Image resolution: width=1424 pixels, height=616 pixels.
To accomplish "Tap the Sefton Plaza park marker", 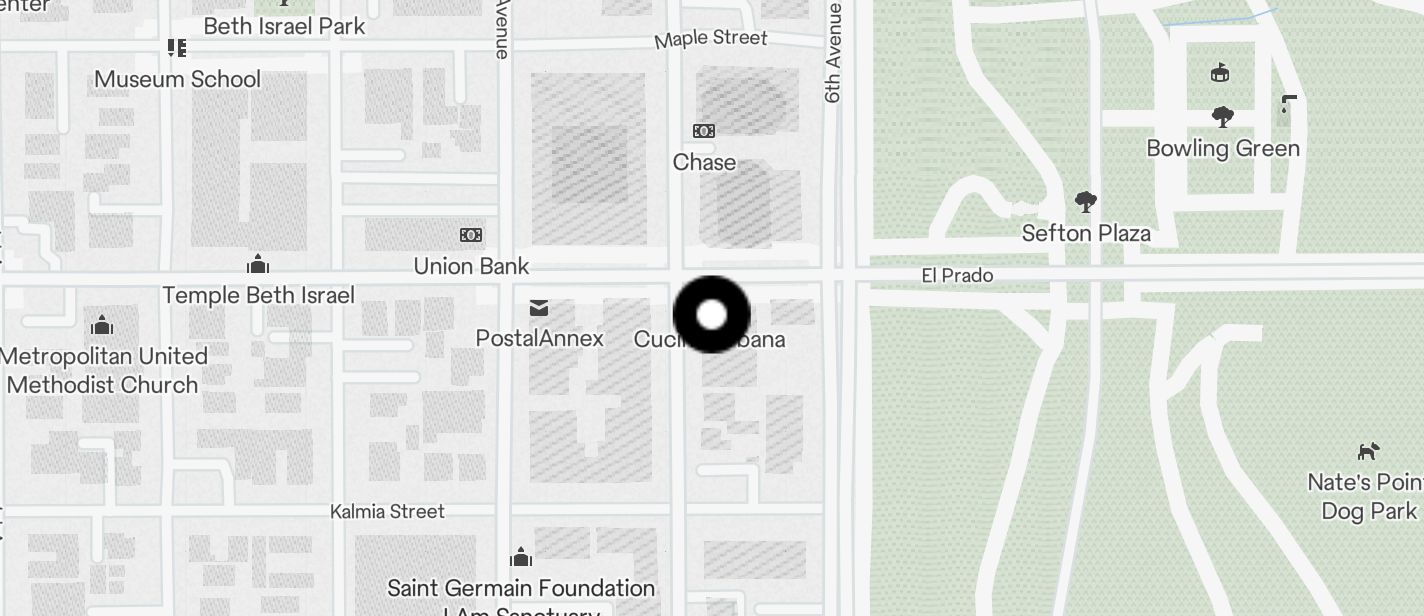I will click(1086, 203).
